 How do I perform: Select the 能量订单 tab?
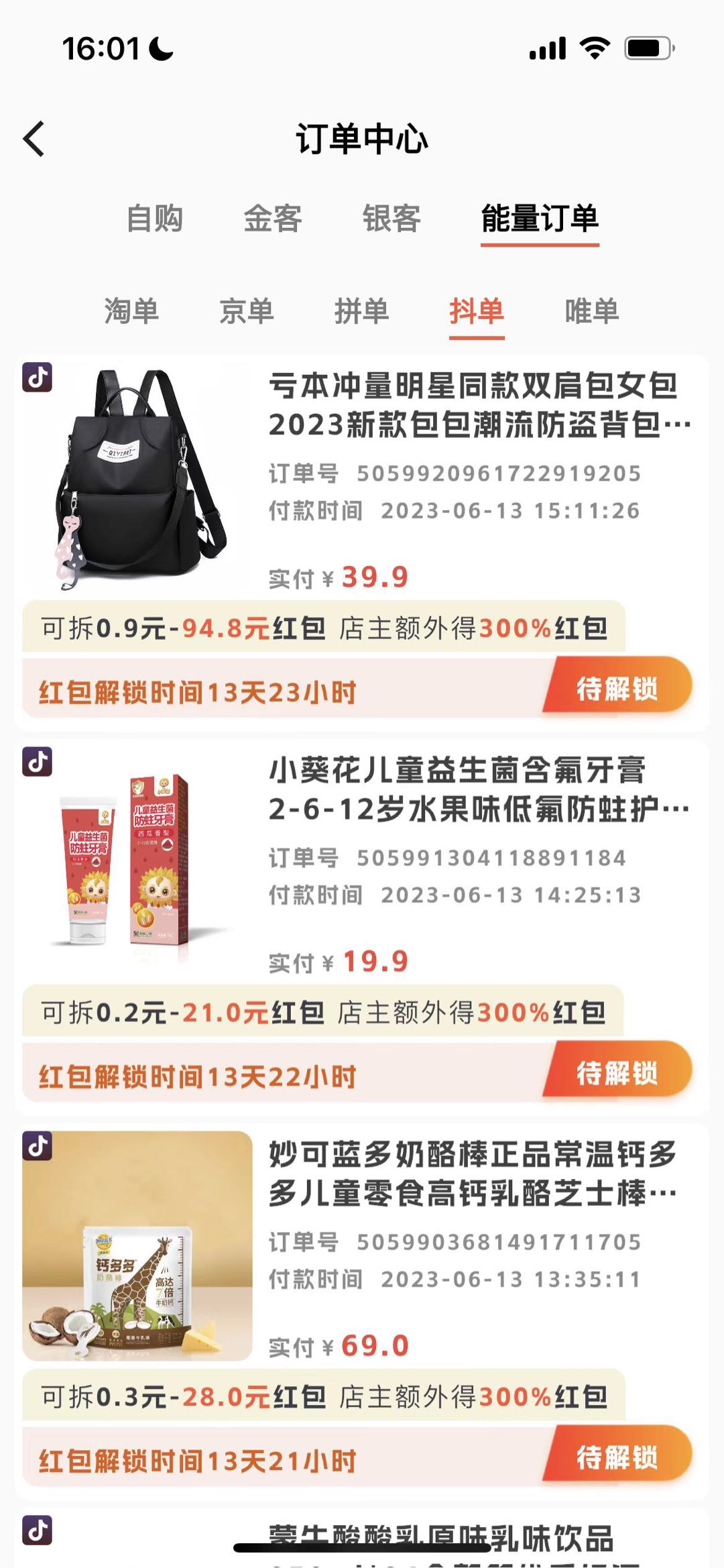540,219
